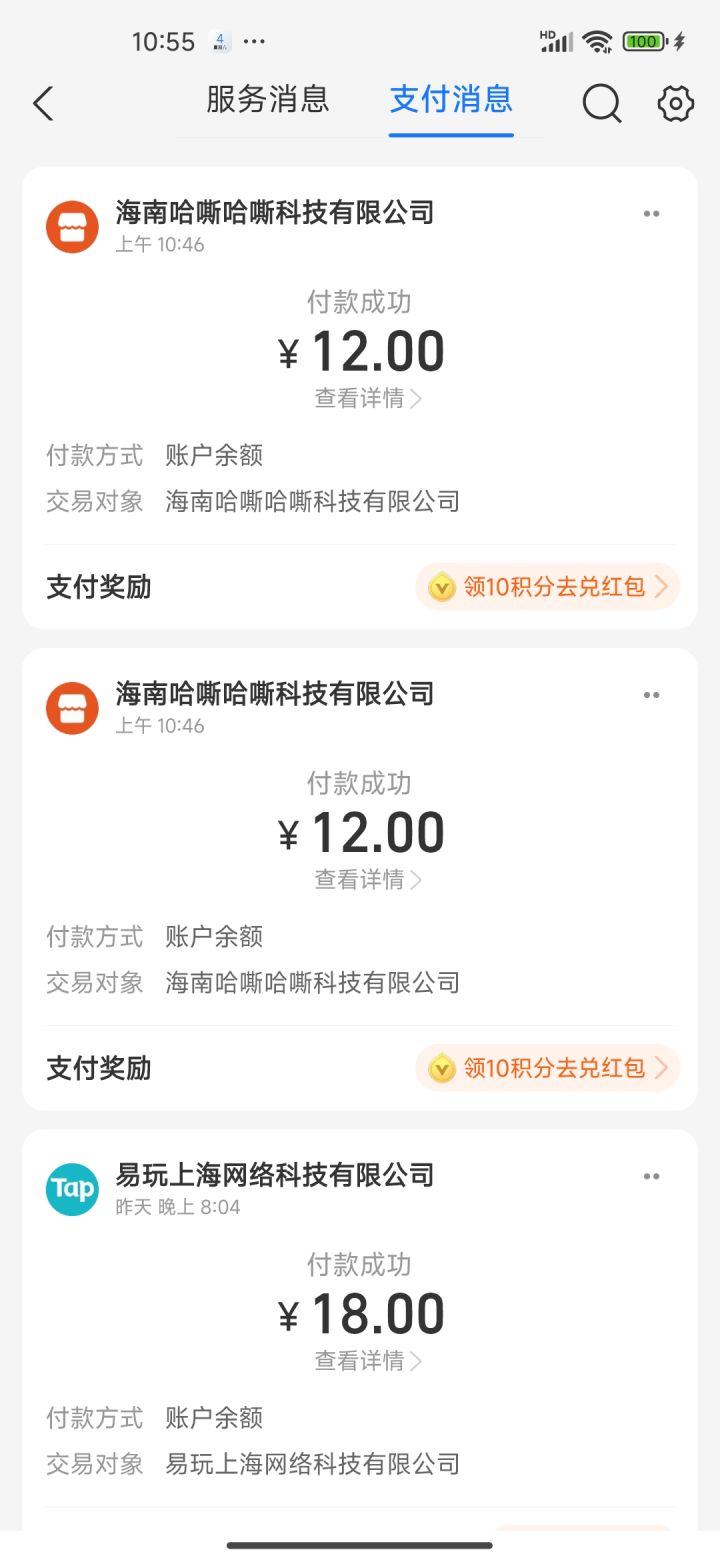Switch to the 服务消息 tab
The width and height of the screenshot is (720, 1560).
267,101
